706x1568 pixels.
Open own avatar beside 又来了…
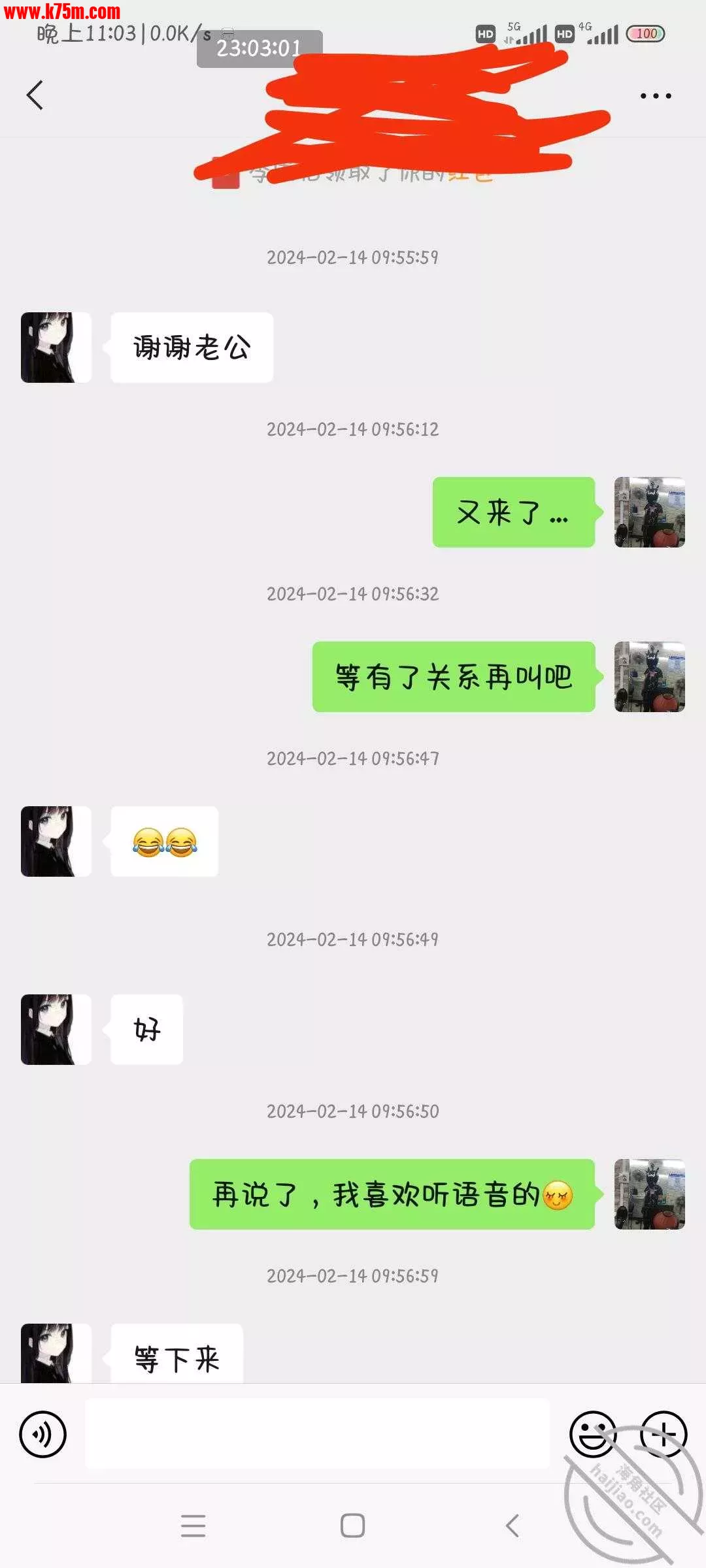649,512
